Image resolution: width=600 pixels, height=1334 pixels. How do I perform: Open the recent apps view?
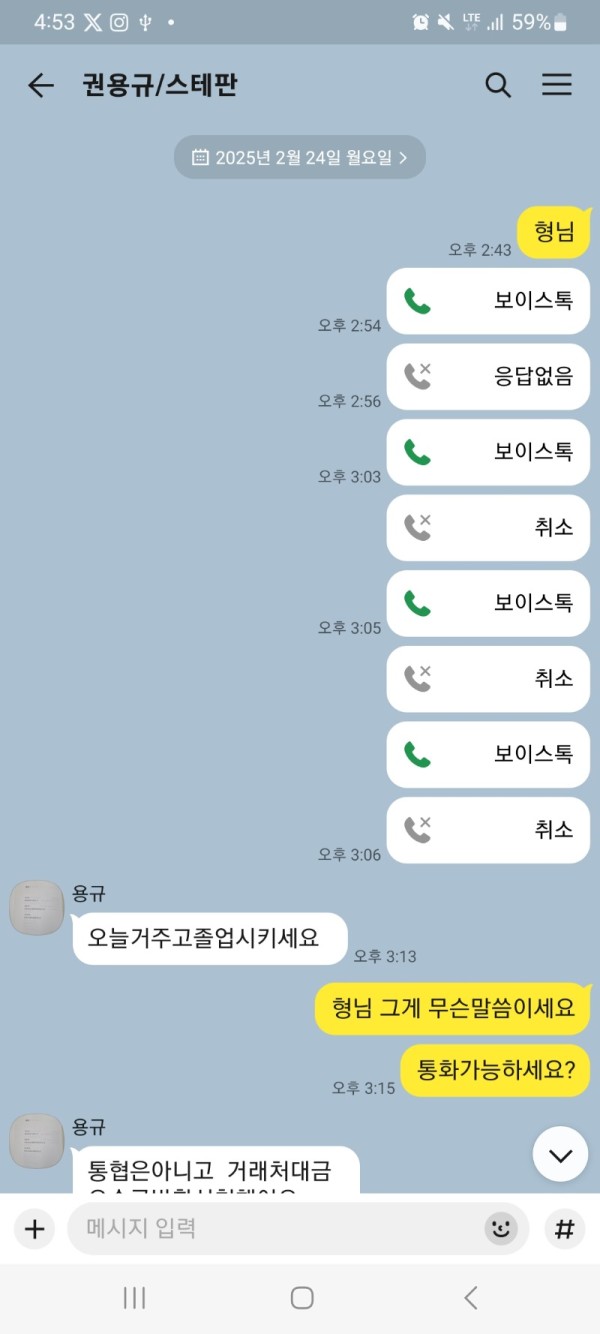click(x=134, y=1298)
